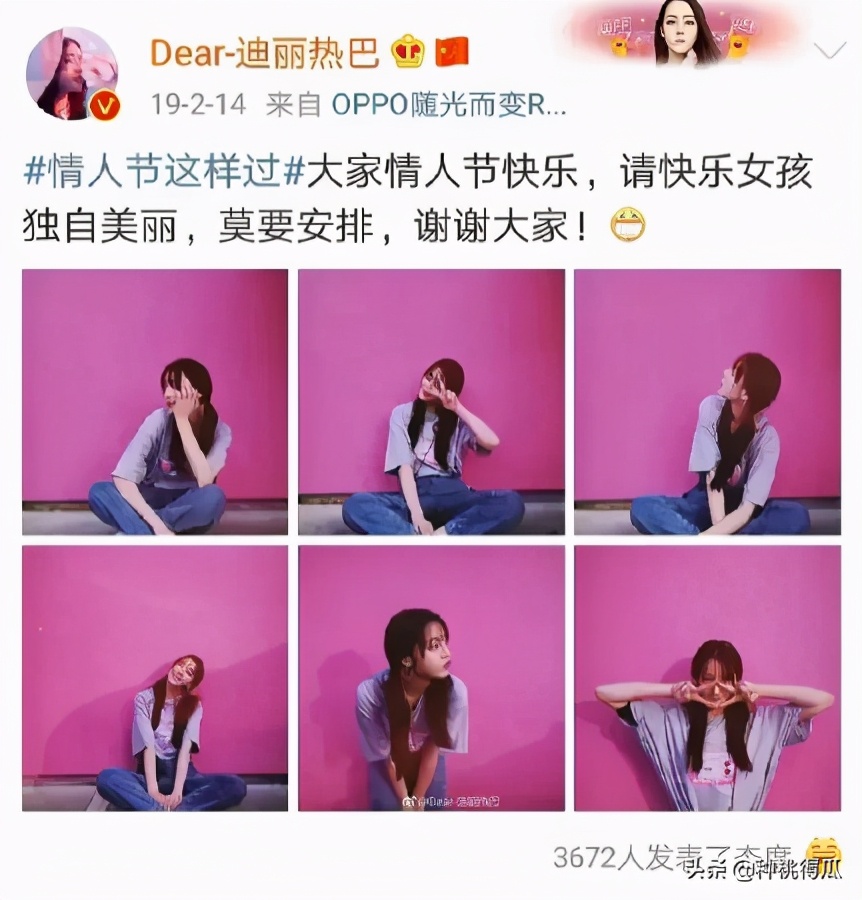Open the #情人节这样过# hashtag topic

pos(164,172)
